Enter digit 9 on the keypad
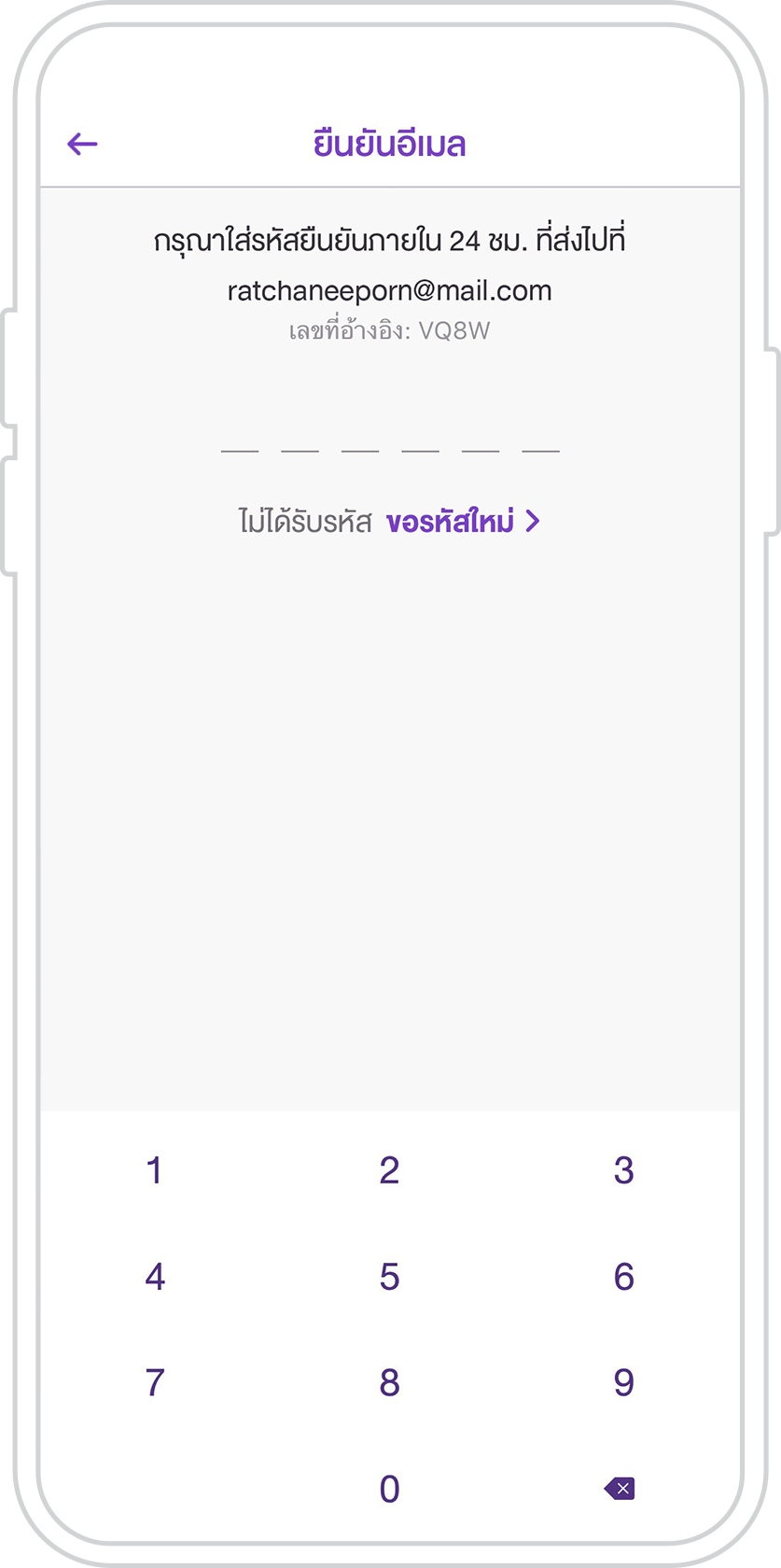The width and height of the screenshot is (781, 1568). (624, 1382)
